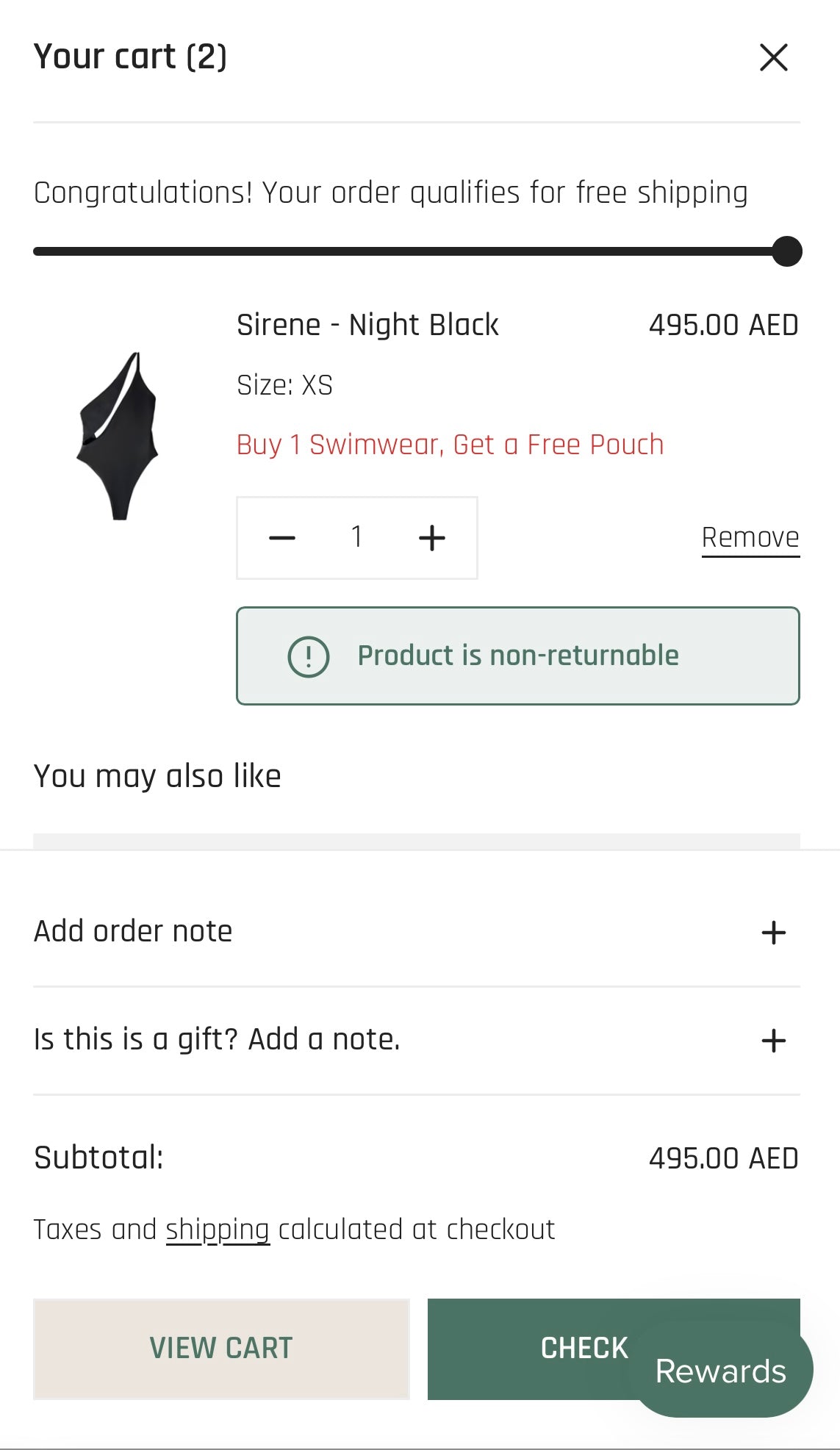Click the Size XS label

(284, 384)
